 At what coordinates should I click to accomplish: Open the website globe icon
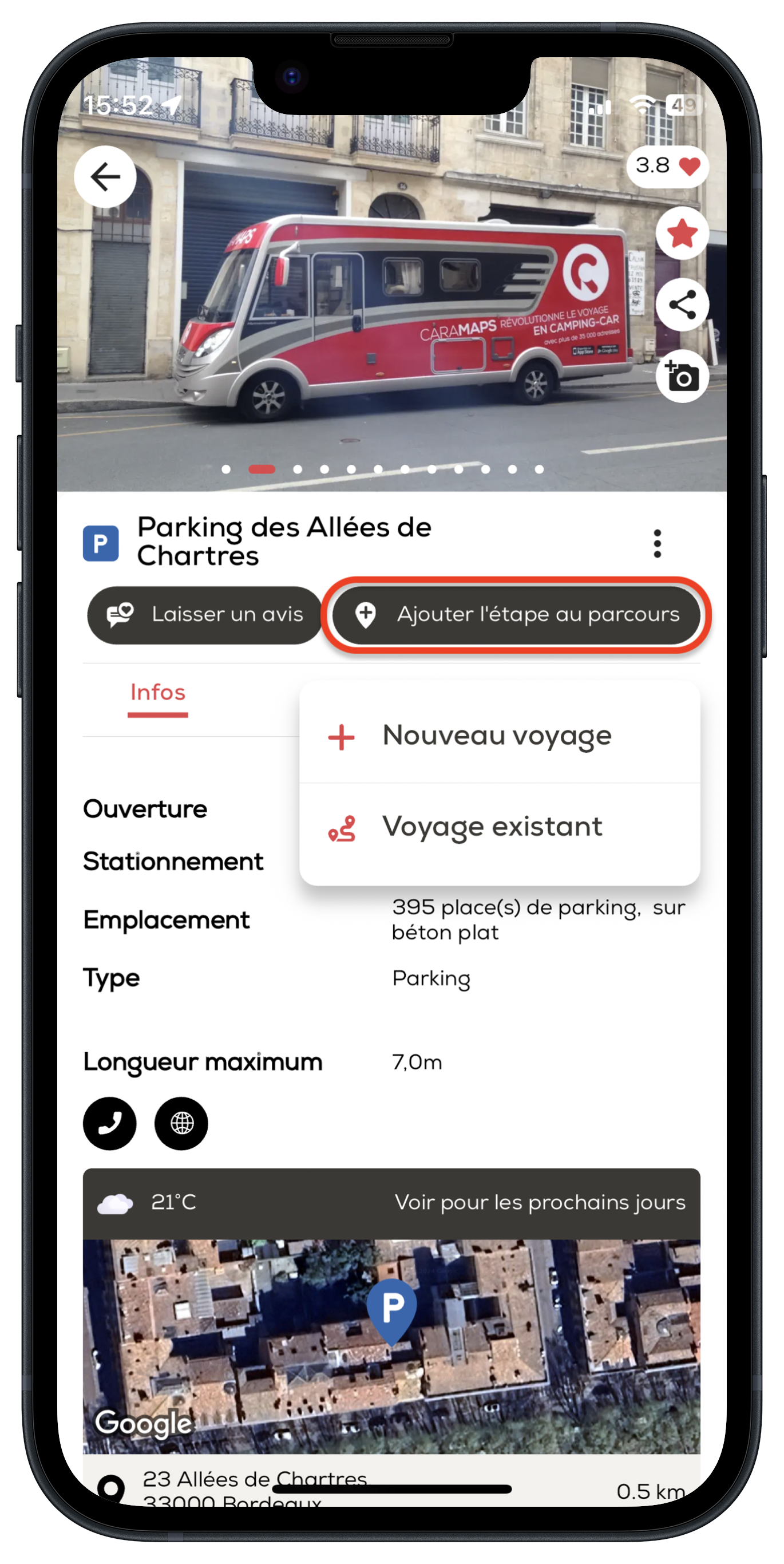tap(181, 1123)
